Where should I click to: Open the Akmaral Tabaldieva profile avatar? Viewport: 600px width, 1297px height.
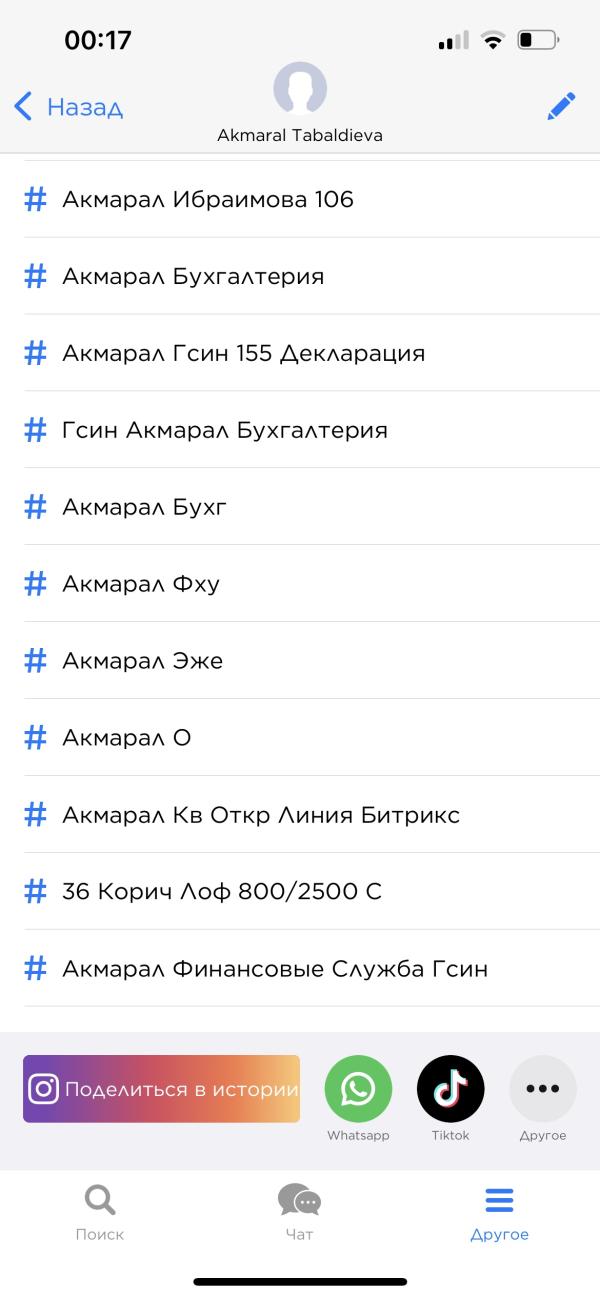click(300, 90)
